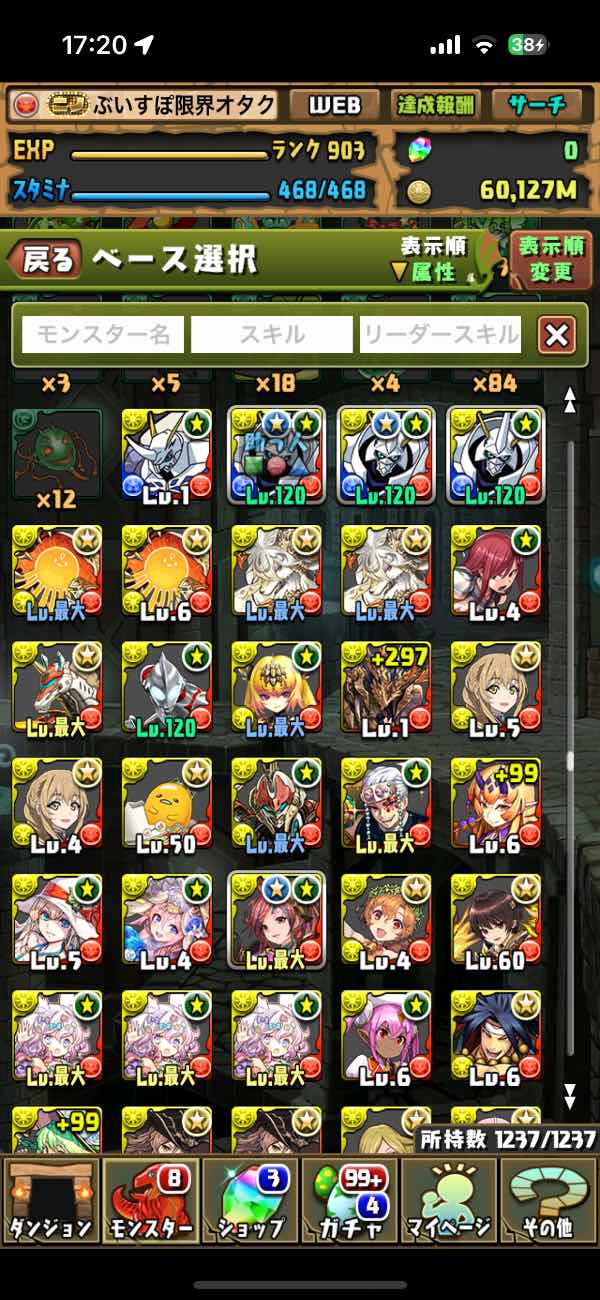Clear filters with the X button

click(x=555, y=335)
